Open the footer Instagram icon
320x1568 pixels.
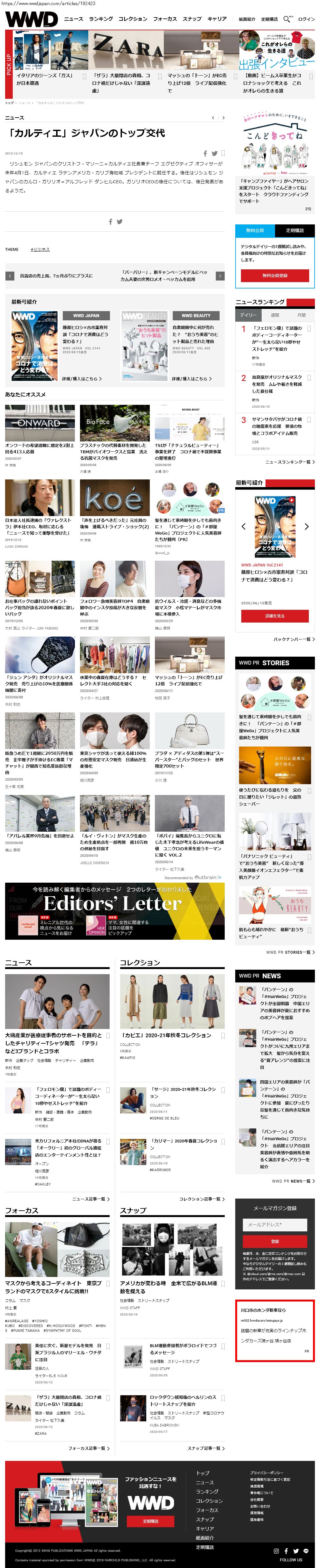click(x=276, y=1551)
